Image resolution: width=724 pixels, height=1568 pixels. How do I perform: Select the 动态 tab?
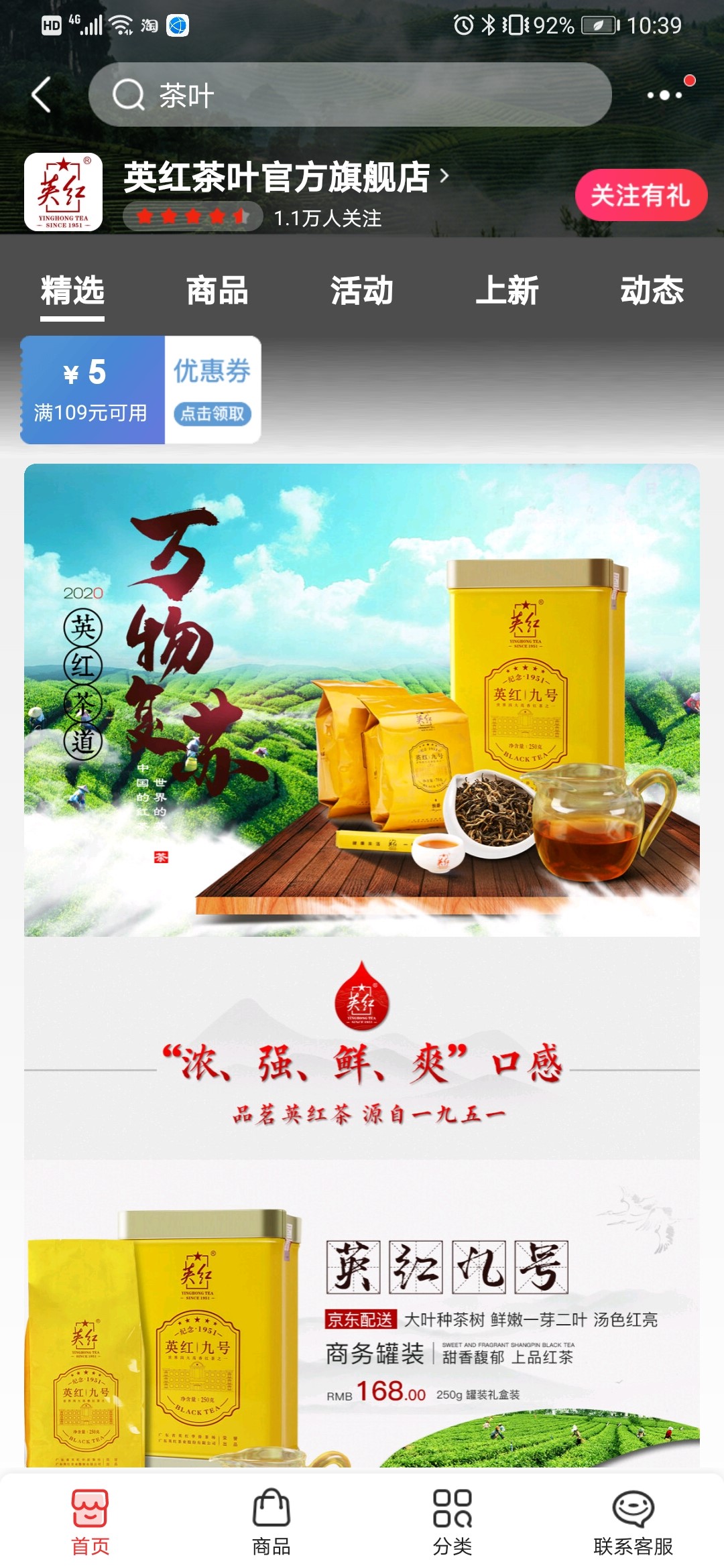click(x=652, y=291)
